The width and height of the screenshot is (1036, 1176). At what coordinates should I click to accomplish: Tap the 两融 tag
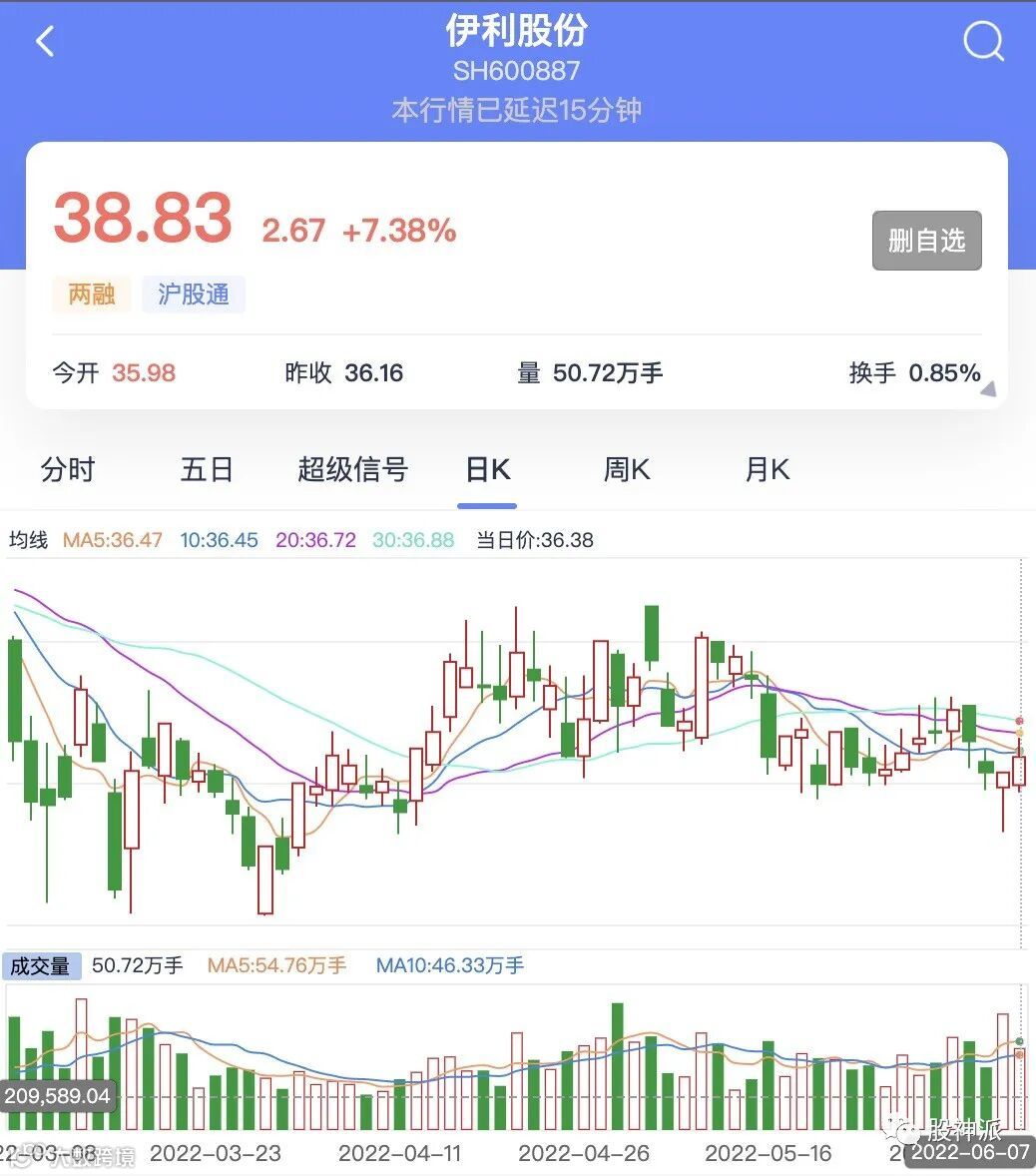92,294
